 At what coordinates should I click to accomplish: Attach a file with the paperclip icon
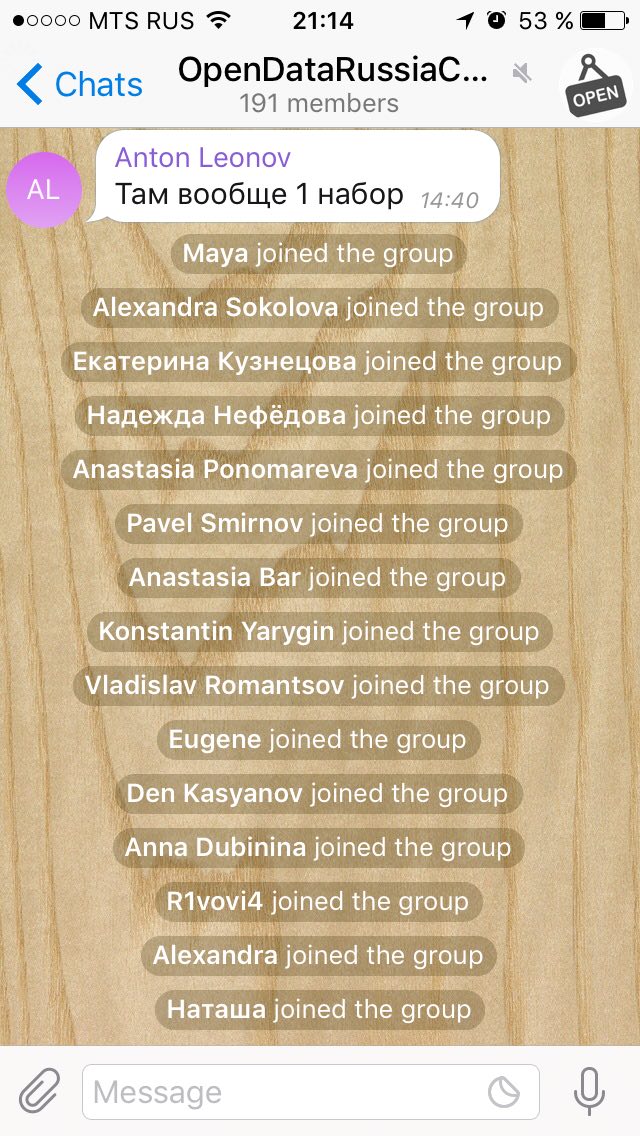pyautogui.click(x=39, y=1092)
